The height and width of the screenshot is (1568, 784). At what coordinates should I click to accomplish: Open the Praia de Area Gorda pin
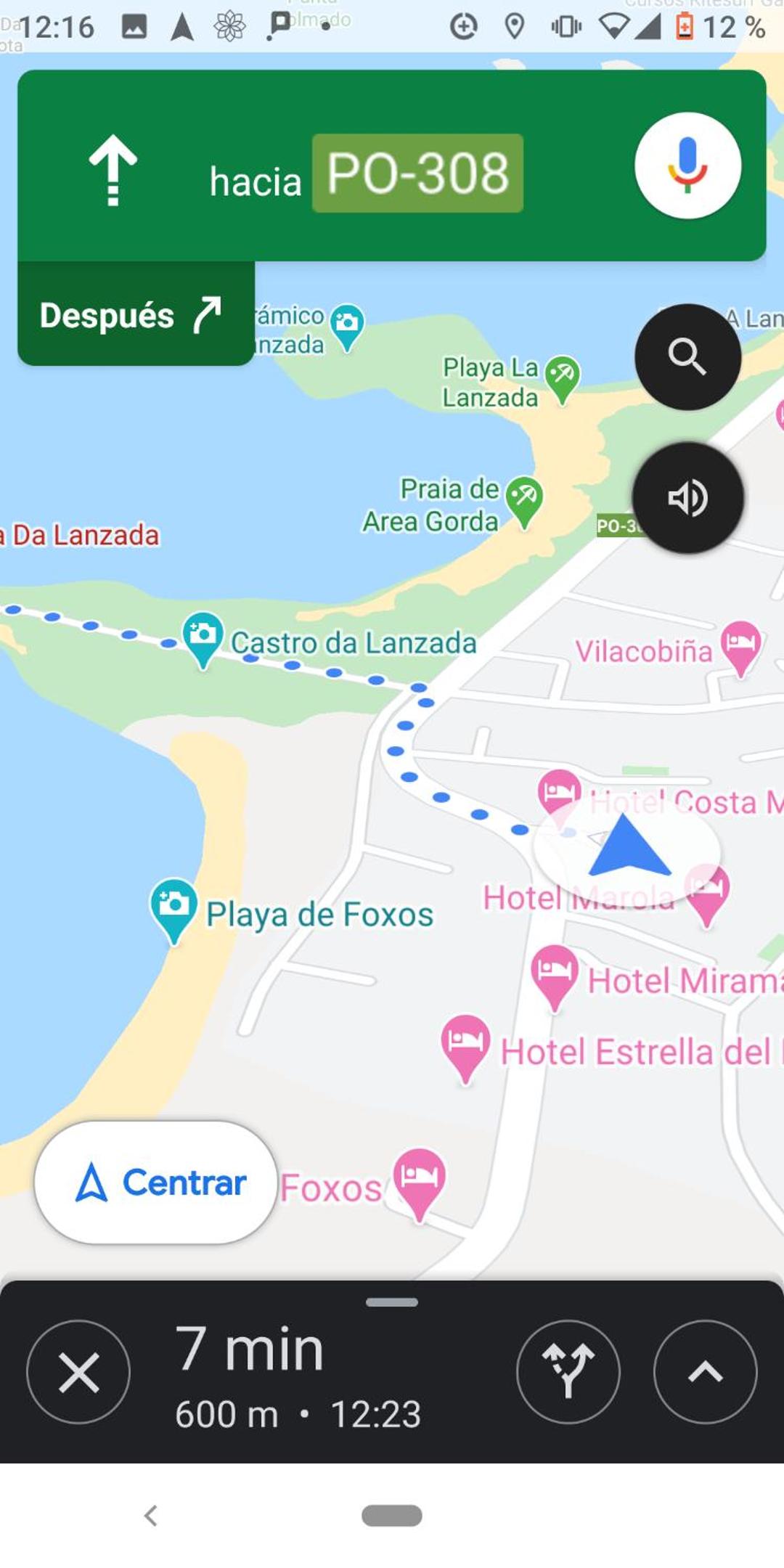pyautogui.click(x=524, y=499)
